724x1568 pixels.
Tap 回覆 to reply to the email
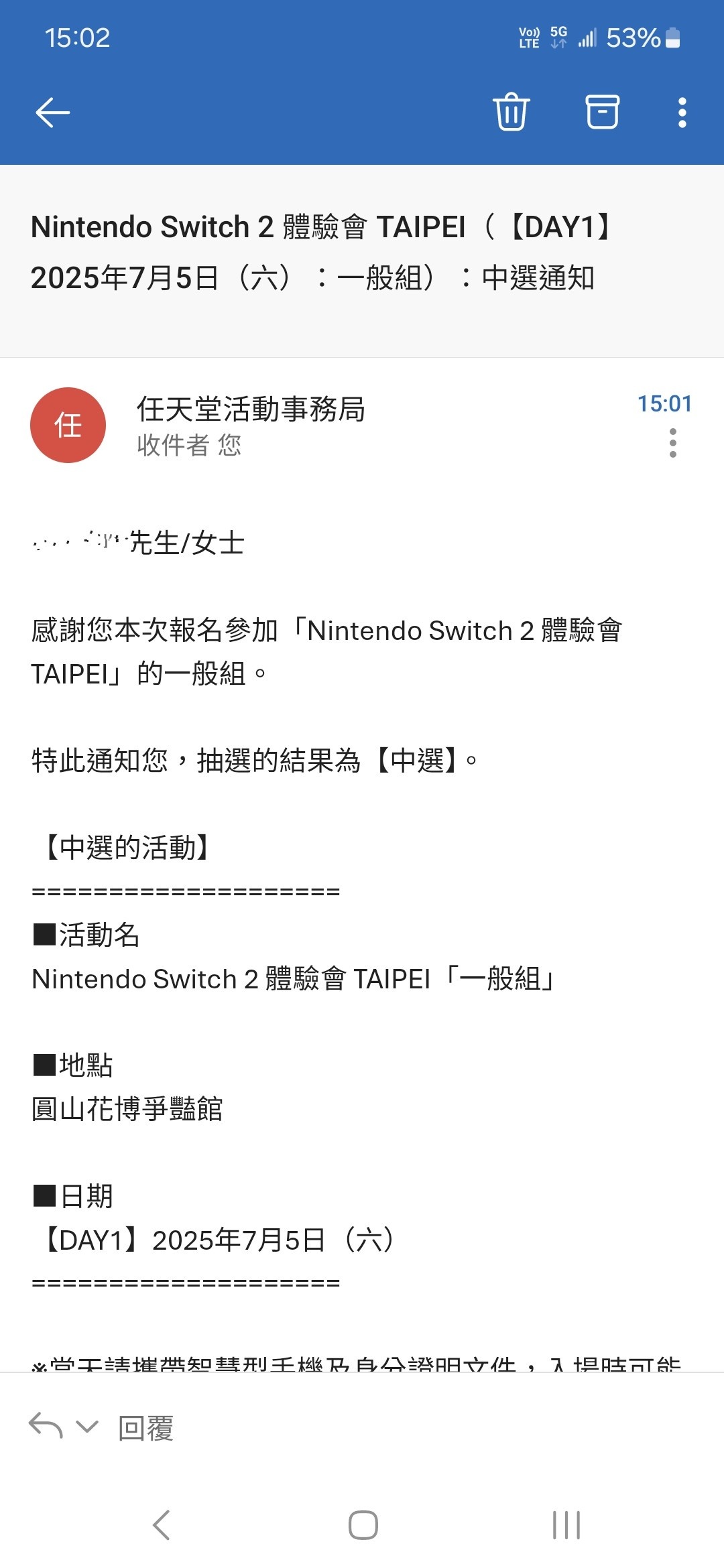(145, 1428)
